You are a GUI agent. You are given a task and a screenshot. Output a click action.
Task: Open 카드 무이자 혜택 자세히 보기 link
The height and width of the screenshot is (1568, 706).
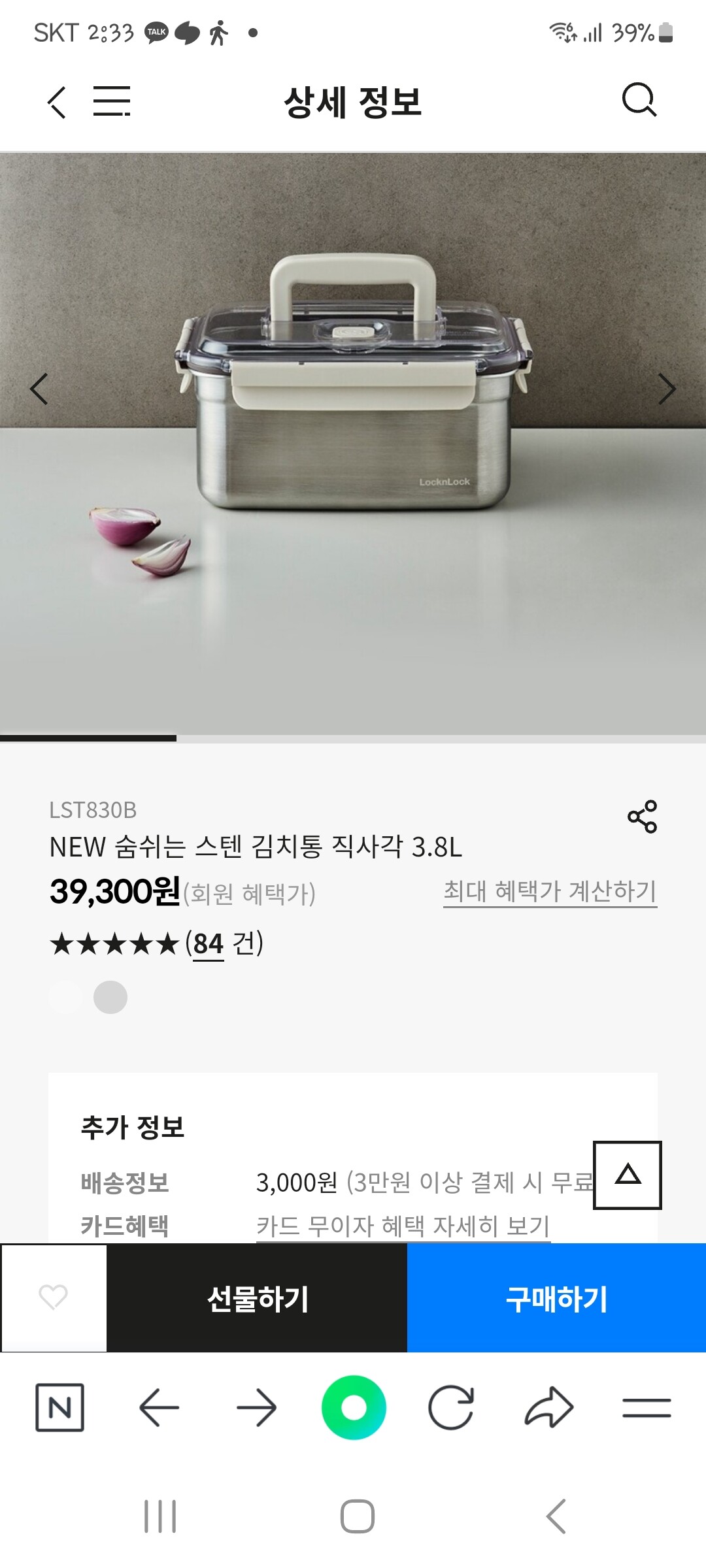pos(403,1226)
